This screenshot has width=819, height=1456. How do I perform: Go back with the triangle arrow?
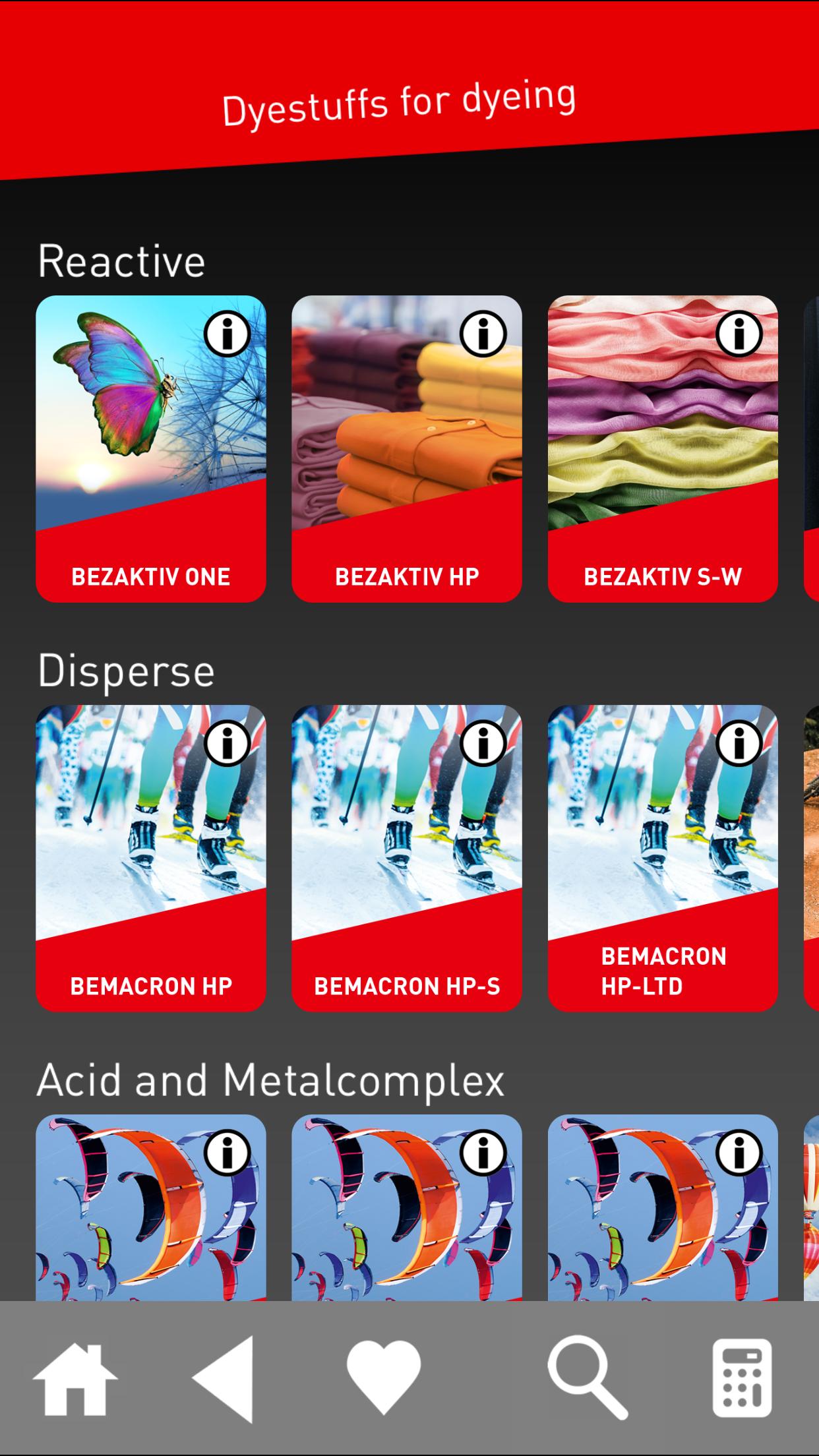223,1379
